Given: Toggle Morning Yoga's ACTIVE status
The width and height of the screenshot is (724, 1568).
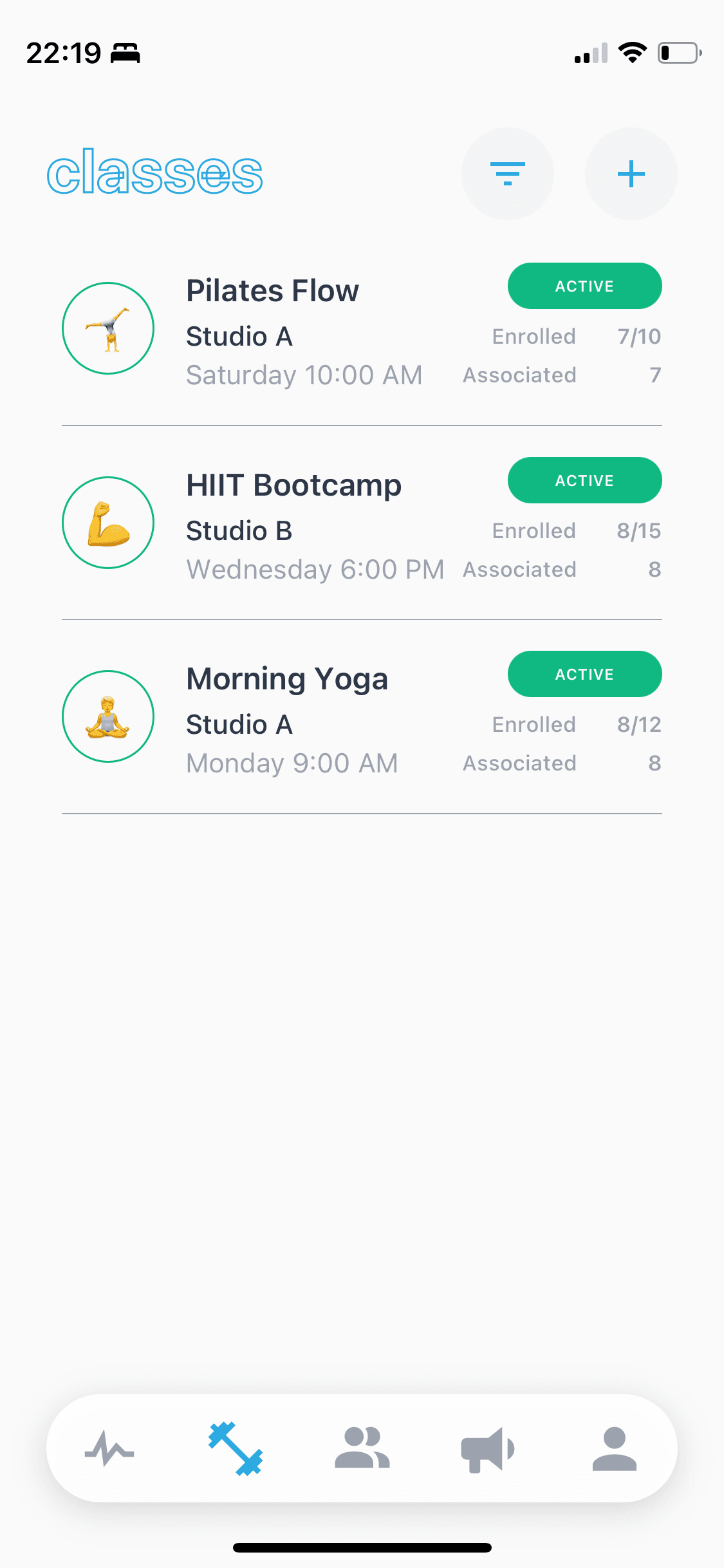Looking at the screenshot, I should point(584,674).
